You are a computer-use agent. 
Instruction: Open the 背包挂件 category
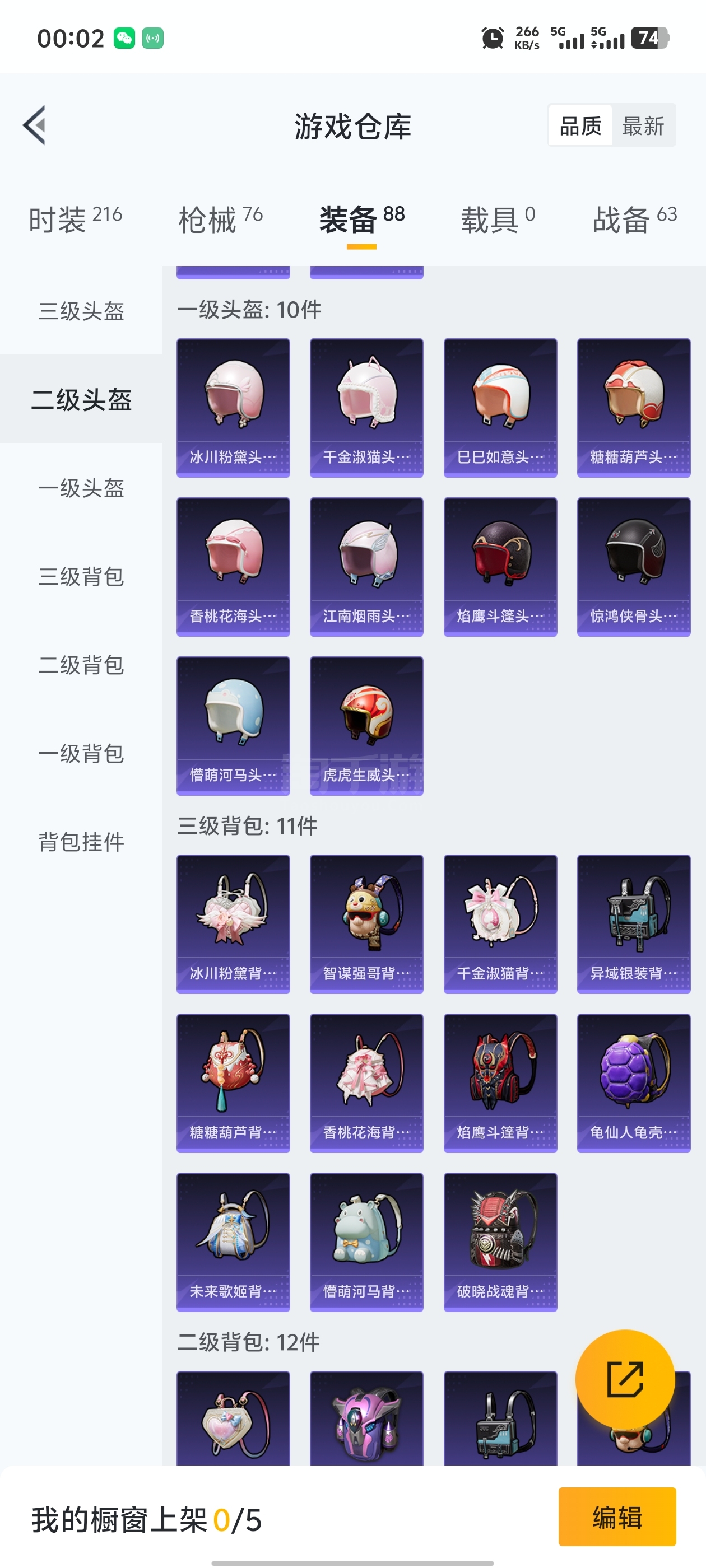click(x=81, y=842)
